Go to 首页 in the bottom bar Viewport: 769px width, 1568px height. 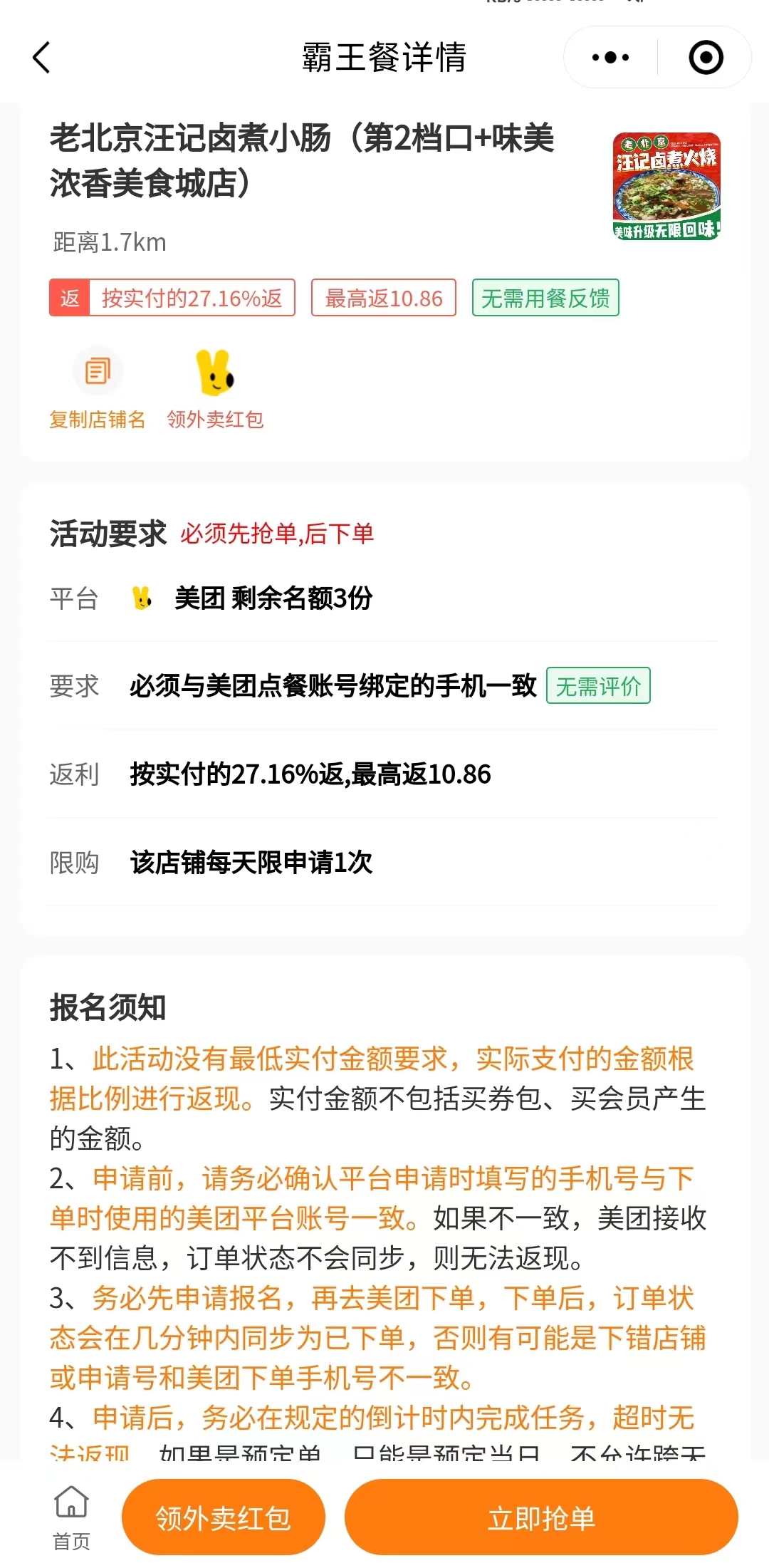point(72,1517)
